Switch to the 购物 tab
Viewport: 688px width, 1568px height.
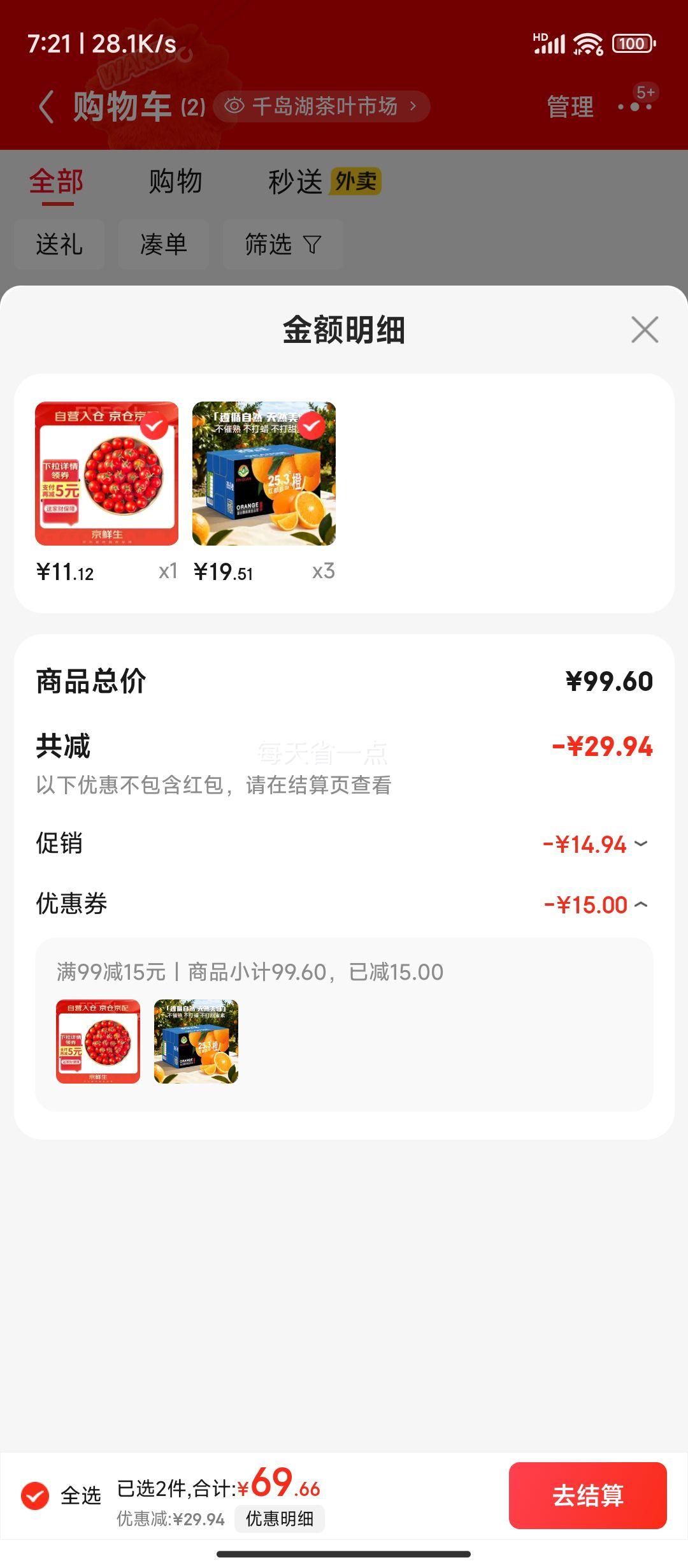[x=175, y=182]
